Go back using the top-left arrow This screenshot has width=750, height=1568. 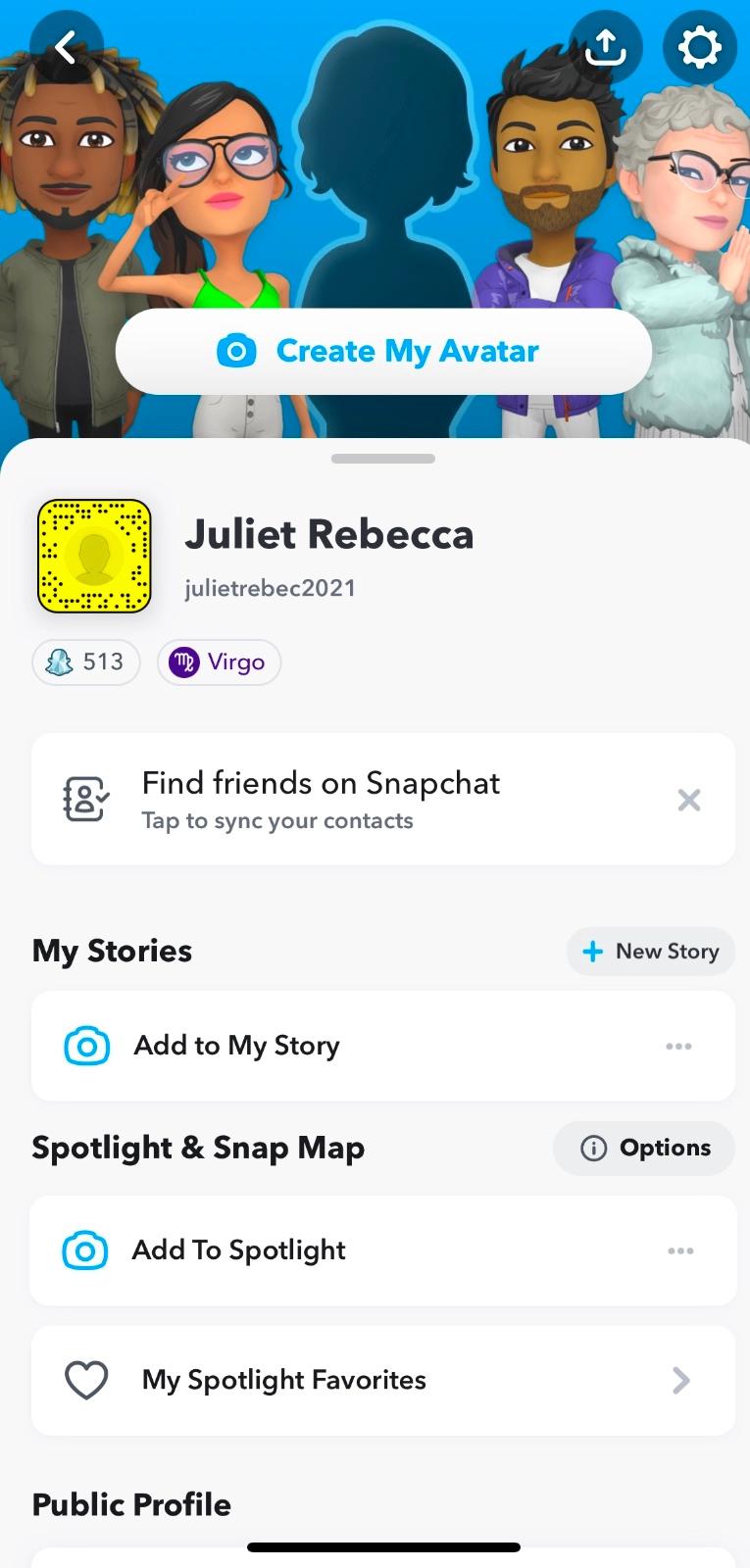click(x=66, y=46)
